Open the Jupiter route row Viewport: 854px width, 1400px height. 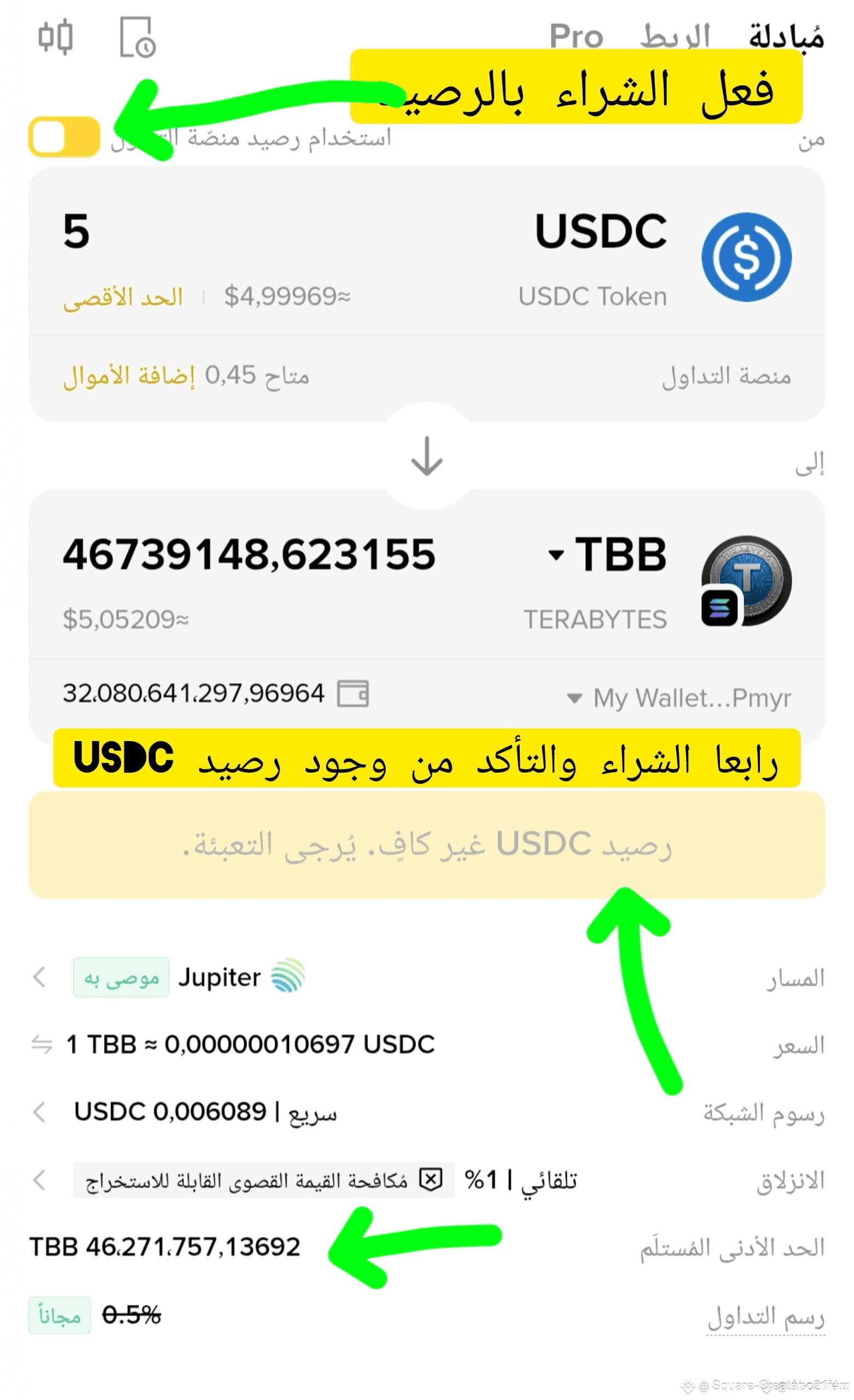click(426, 977)
